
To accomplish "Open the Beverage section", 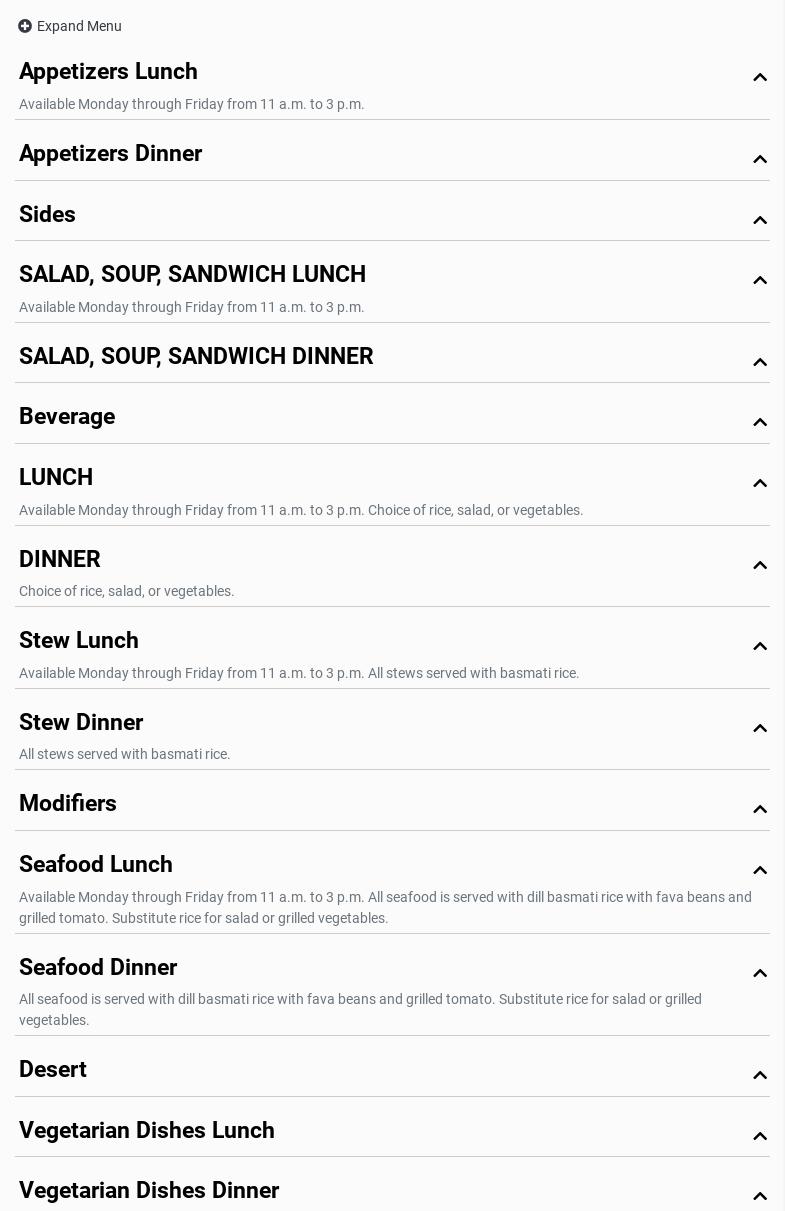I will [x=759, y=422].
